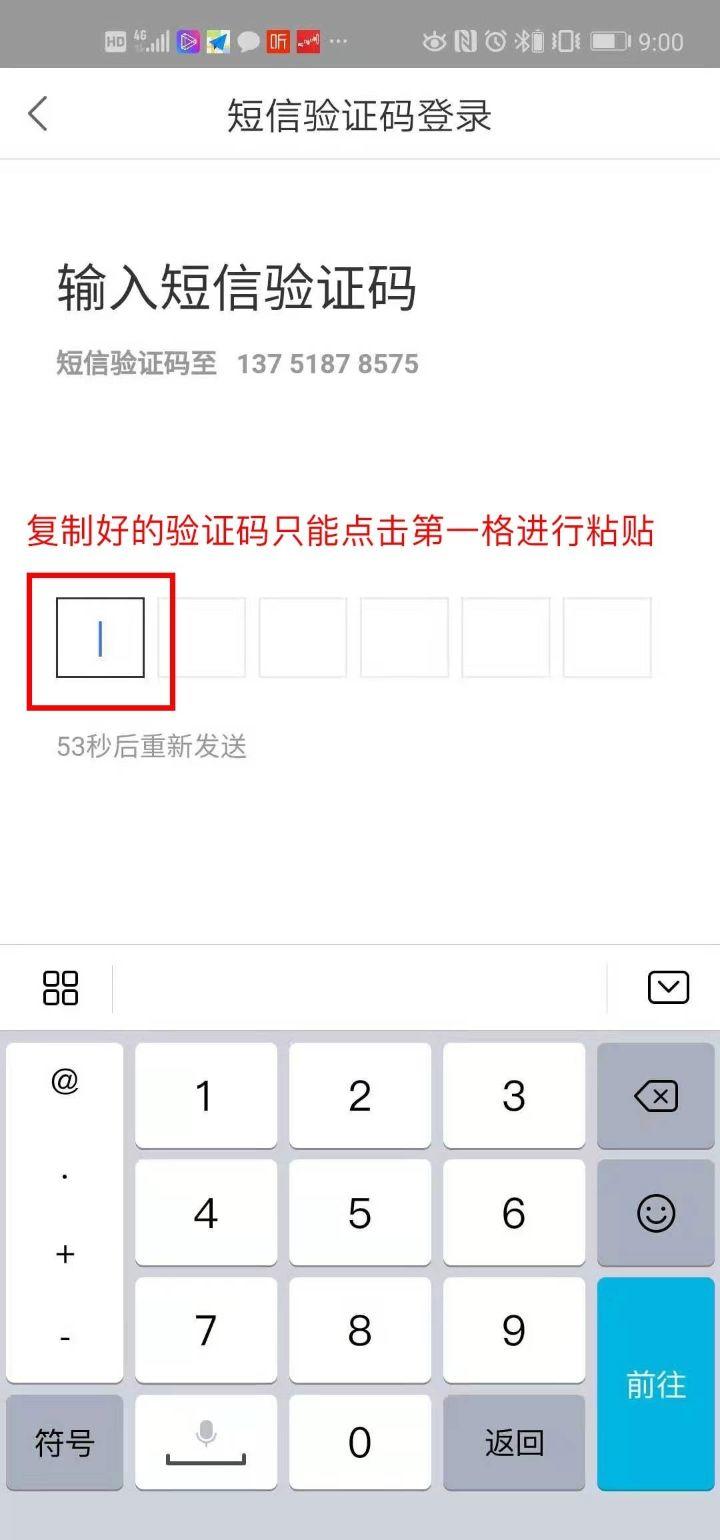Tap the backspace key
The image size is (720, 1540).
pyautogui.click(x=656, y=1096)
